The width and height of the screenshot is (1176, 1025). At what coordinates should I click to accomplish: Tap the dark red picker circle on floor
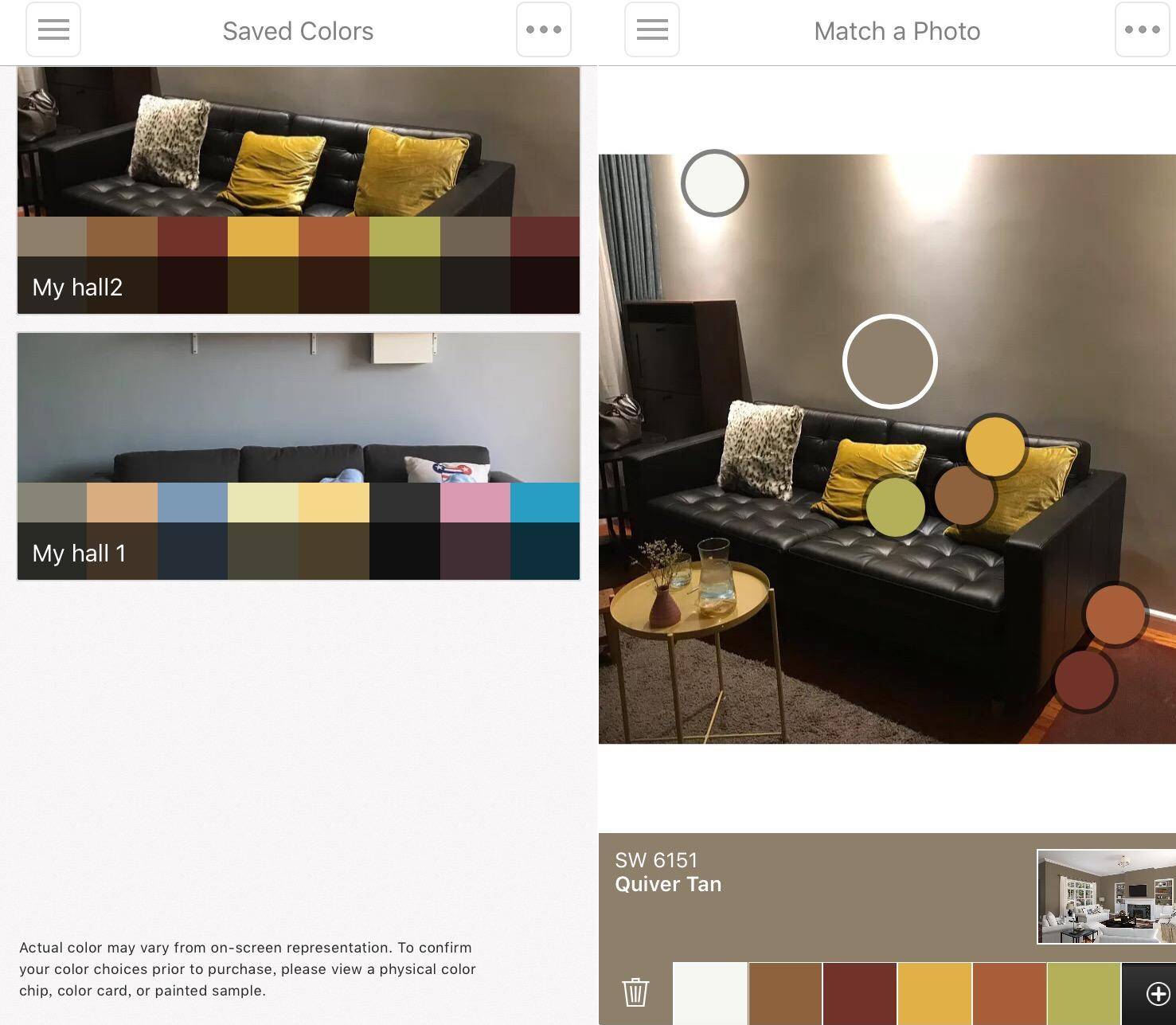(1084, 680)
